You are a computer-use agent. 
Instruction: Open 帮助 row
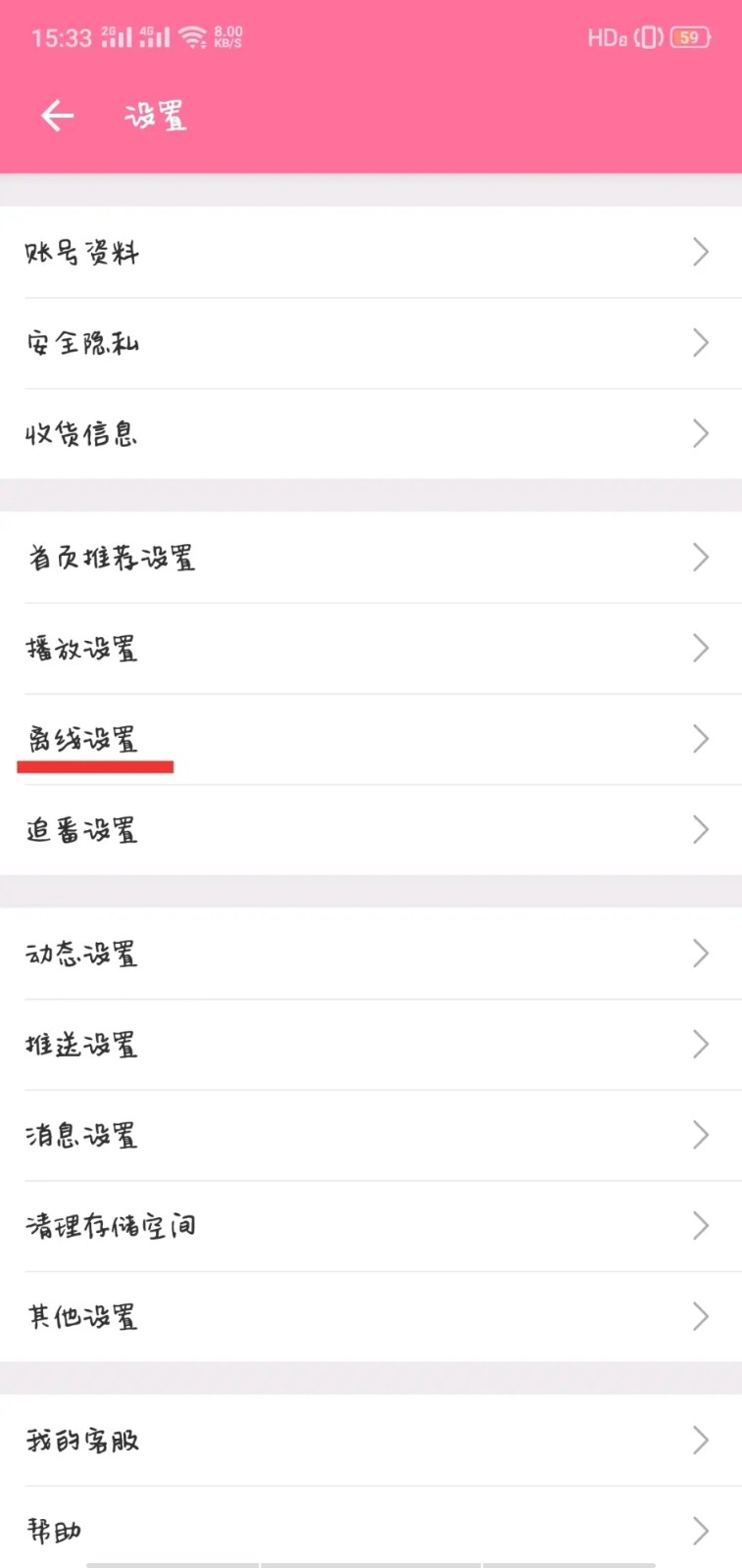pos(371,1529)
